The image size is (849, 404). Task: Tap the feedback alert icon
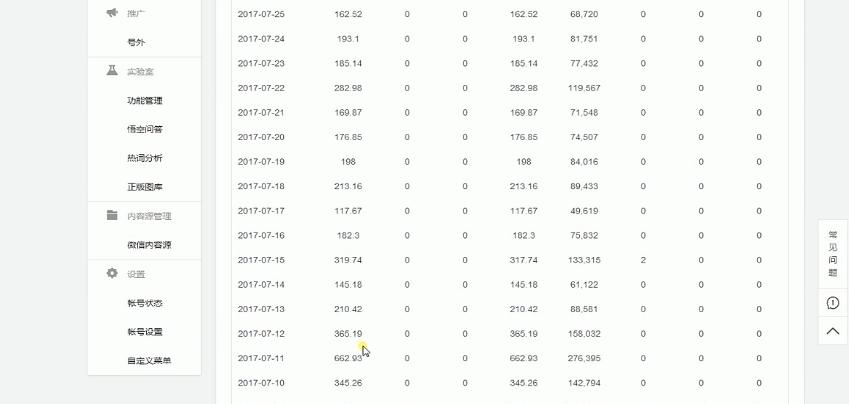click(833, 302)
